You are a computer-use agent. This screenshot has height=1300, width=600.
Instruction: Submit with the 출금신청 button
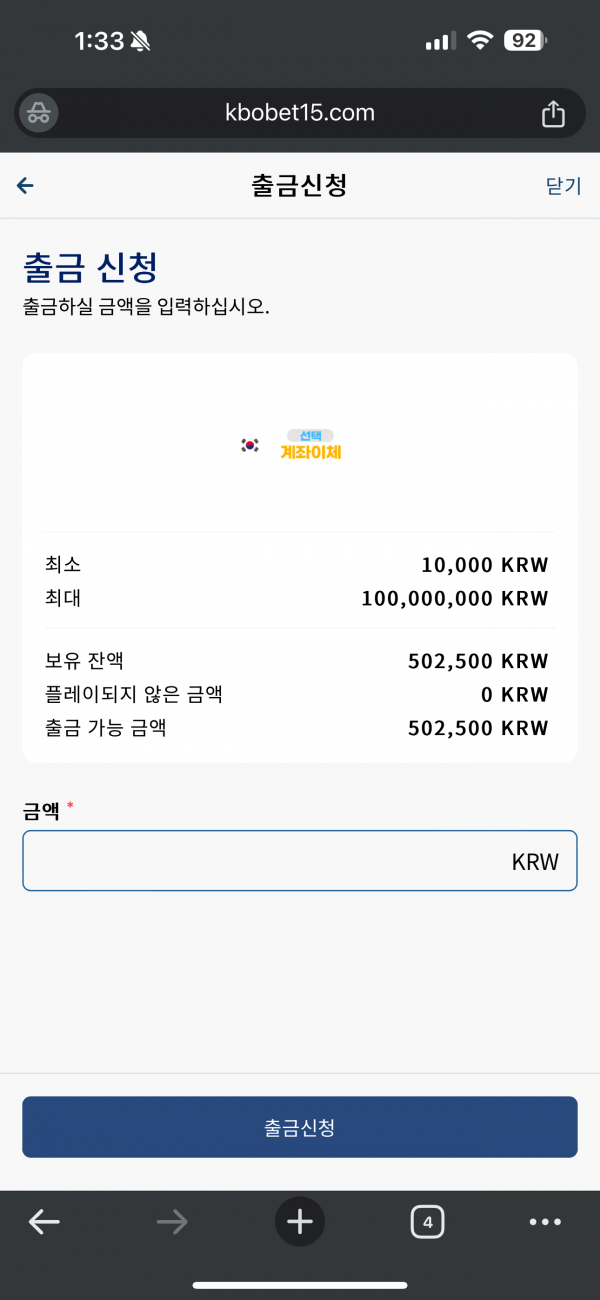point(300,1127)
